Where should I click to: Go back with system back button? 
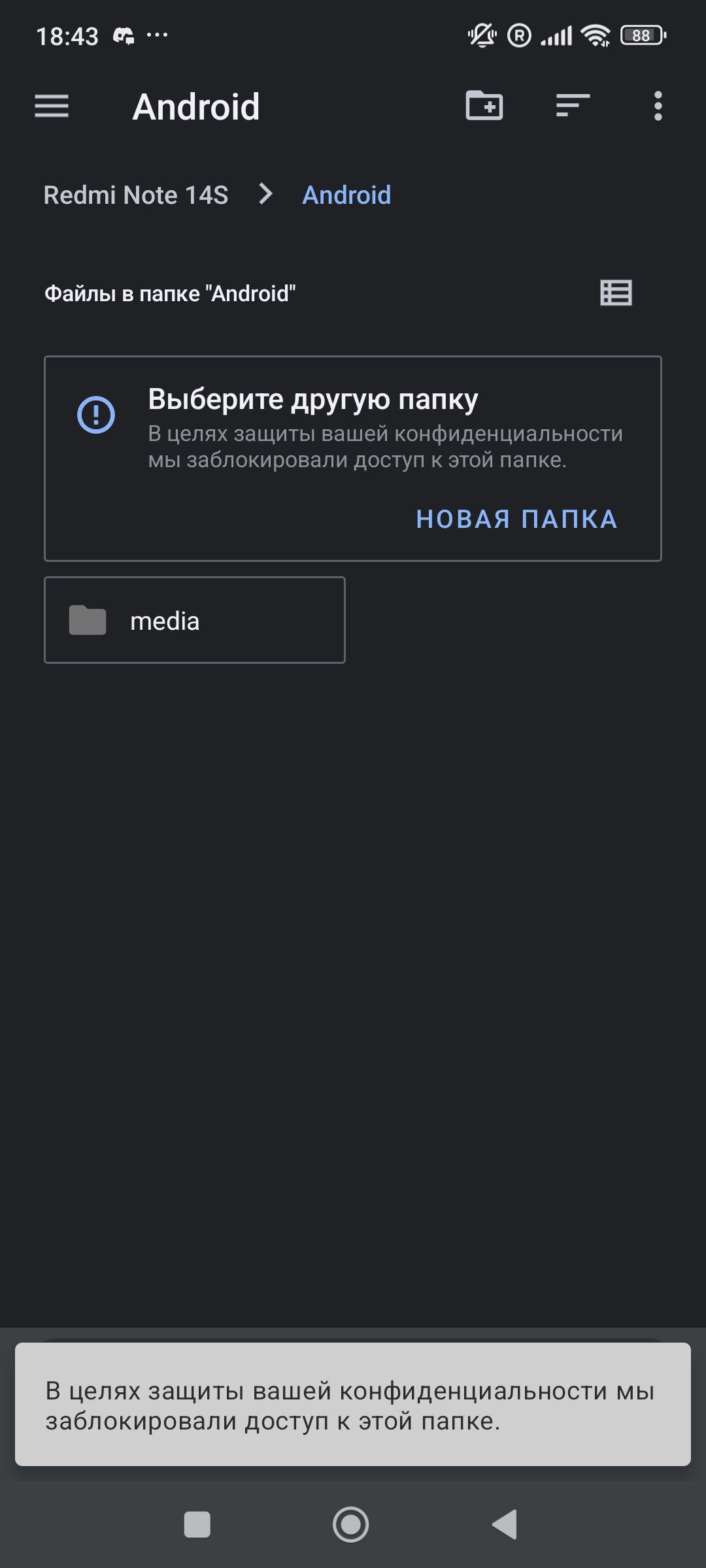tap(504, 1524)
